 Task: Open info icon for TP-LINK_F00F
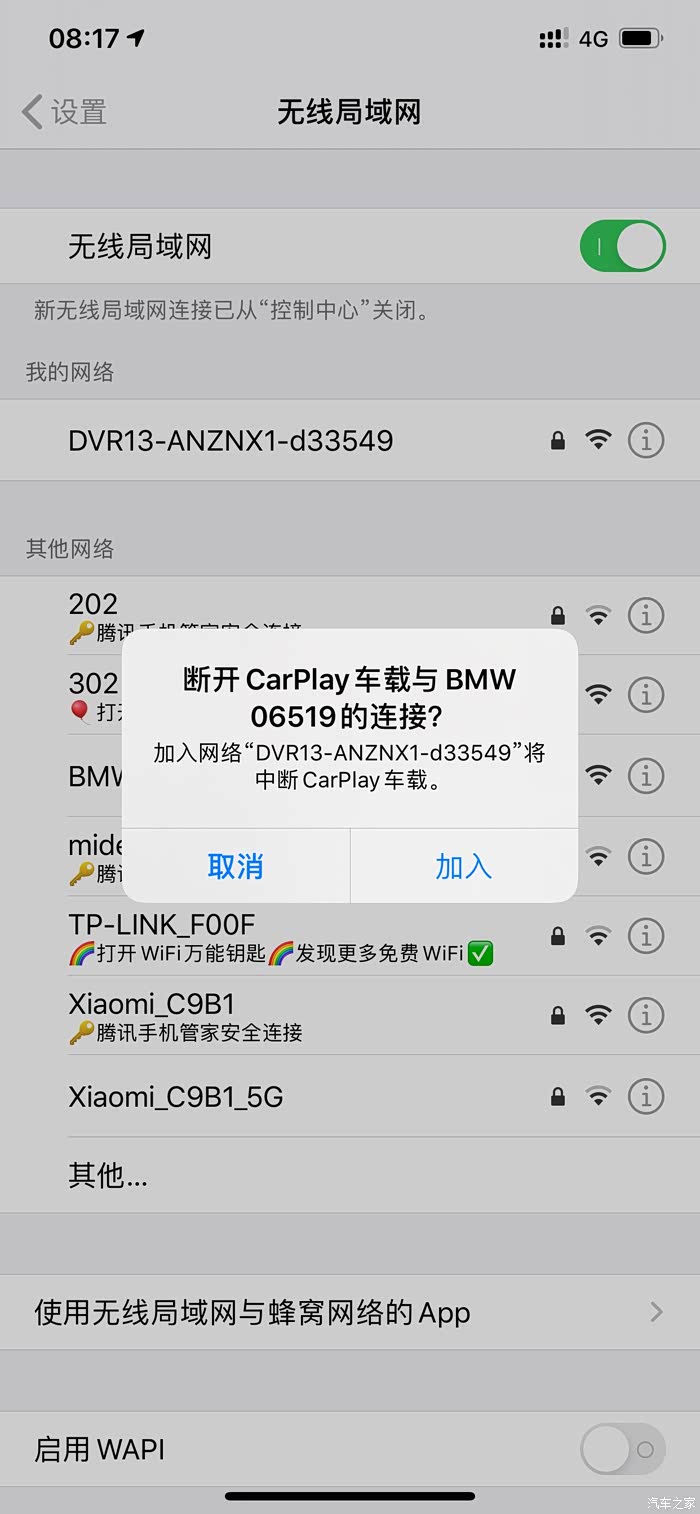coord(646,936)
